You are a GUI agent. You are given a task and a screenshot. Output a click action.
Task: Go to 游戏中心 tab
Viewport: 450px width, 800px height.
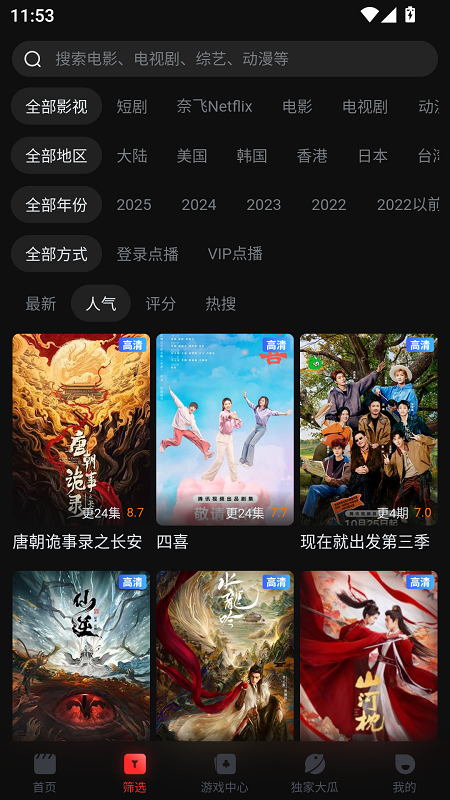[224, 773]
